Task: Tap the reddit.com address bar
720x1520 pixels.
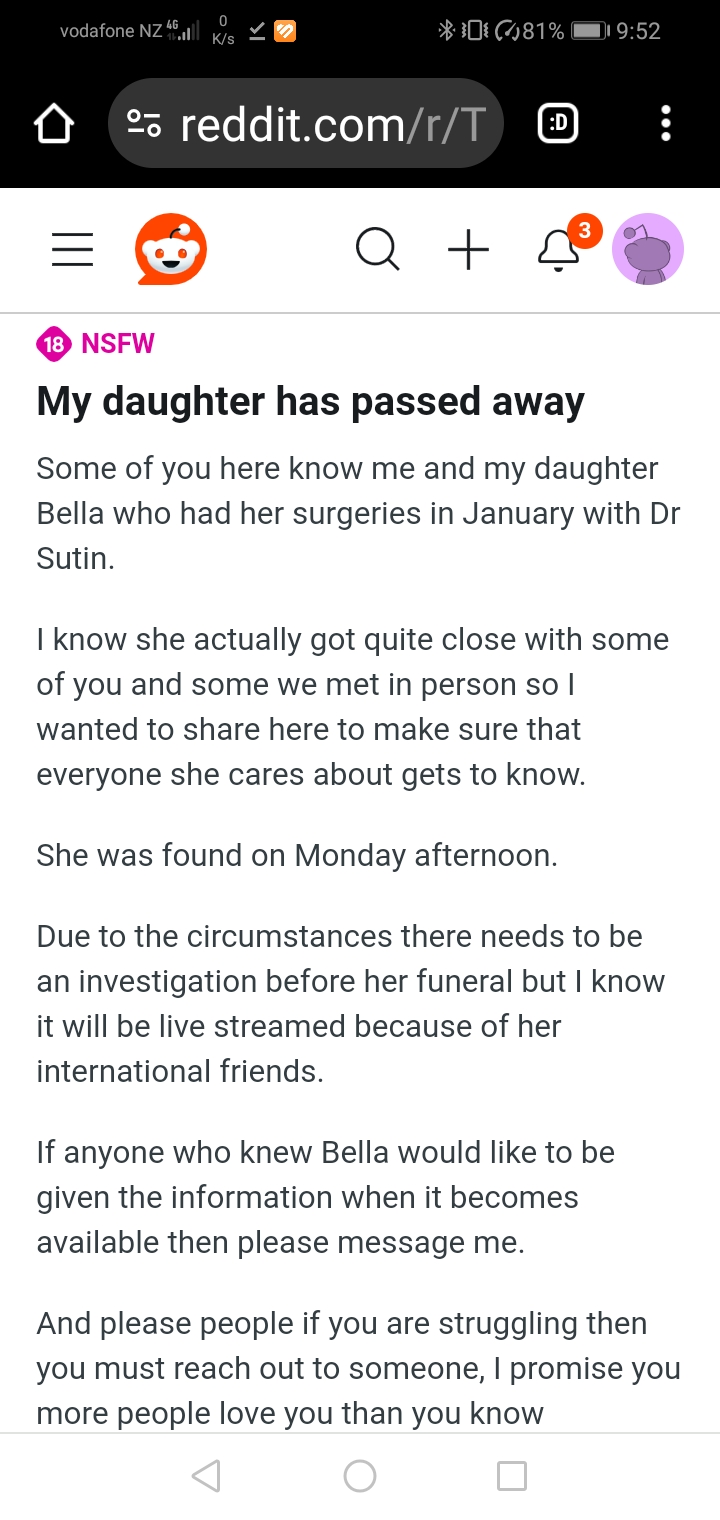Action: pos(305,124)
